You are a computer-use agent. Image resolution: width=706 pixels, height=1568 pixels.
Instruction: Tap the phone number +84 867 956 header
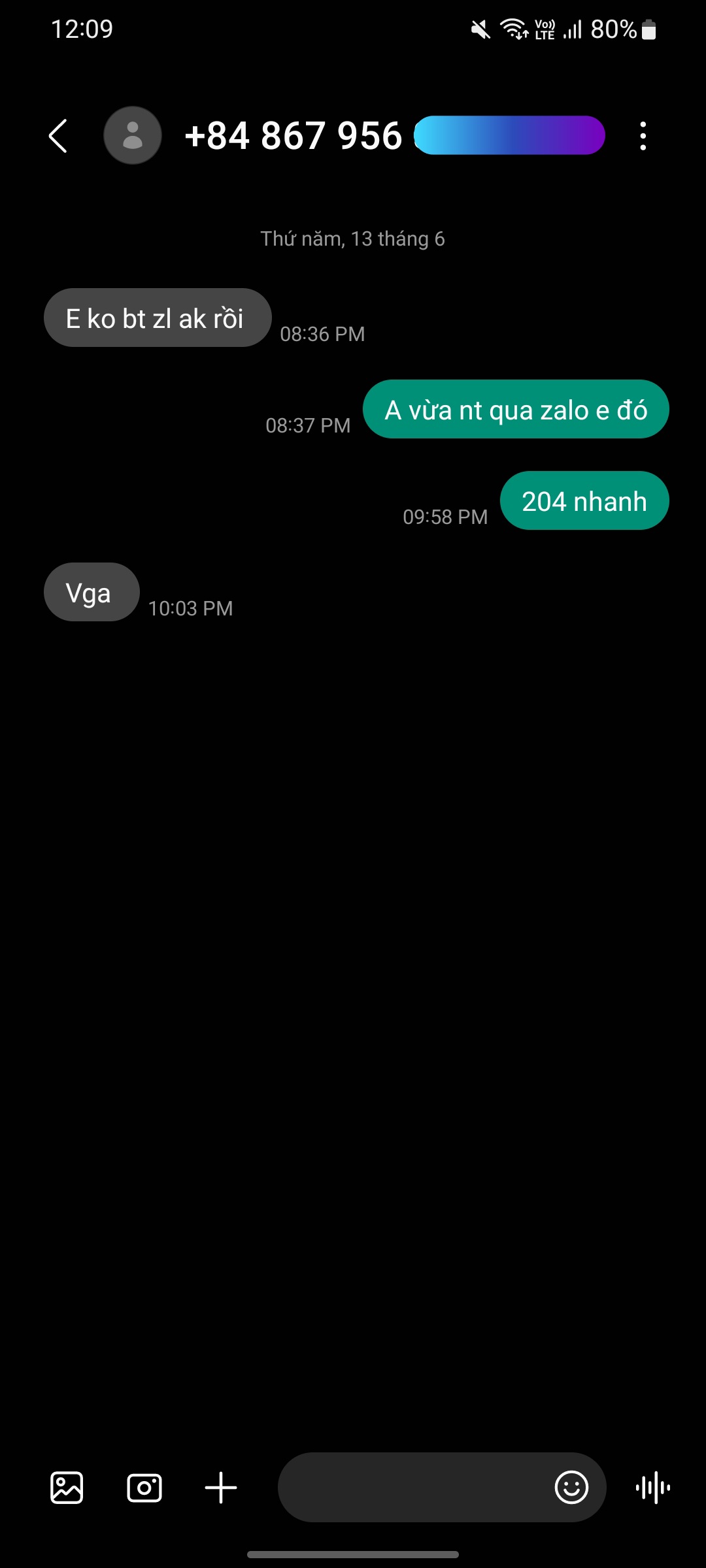coord(294,136)
